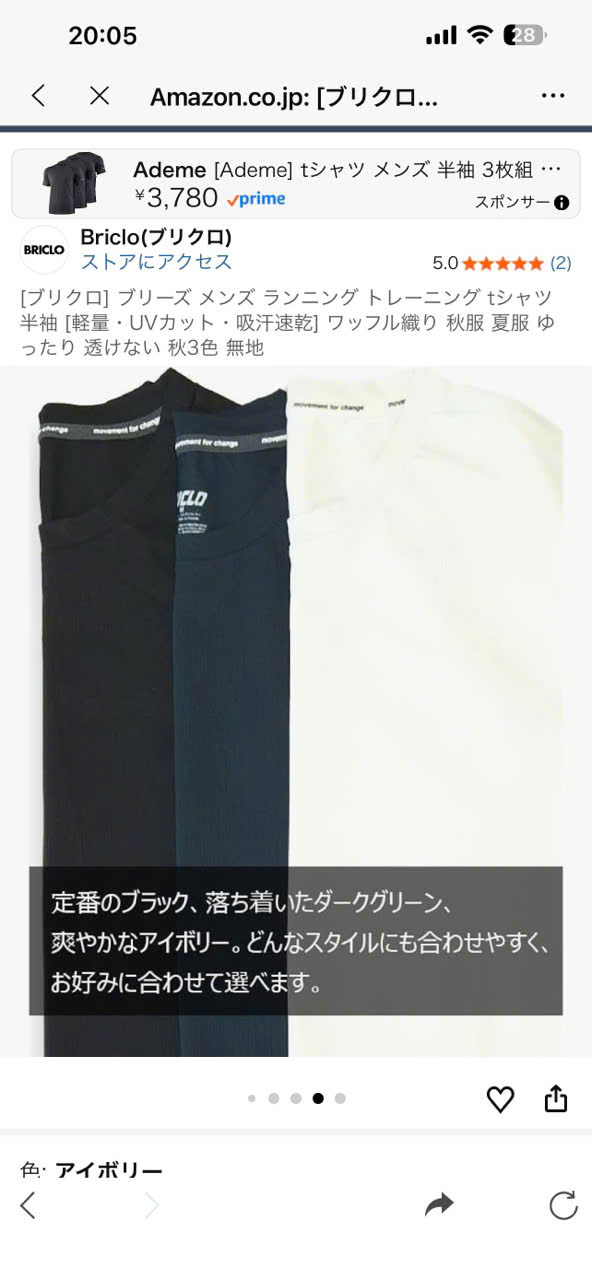The height and width of the screenshot is (1280, 592).
Task: Share this product via share icon
Action: 556,1098
